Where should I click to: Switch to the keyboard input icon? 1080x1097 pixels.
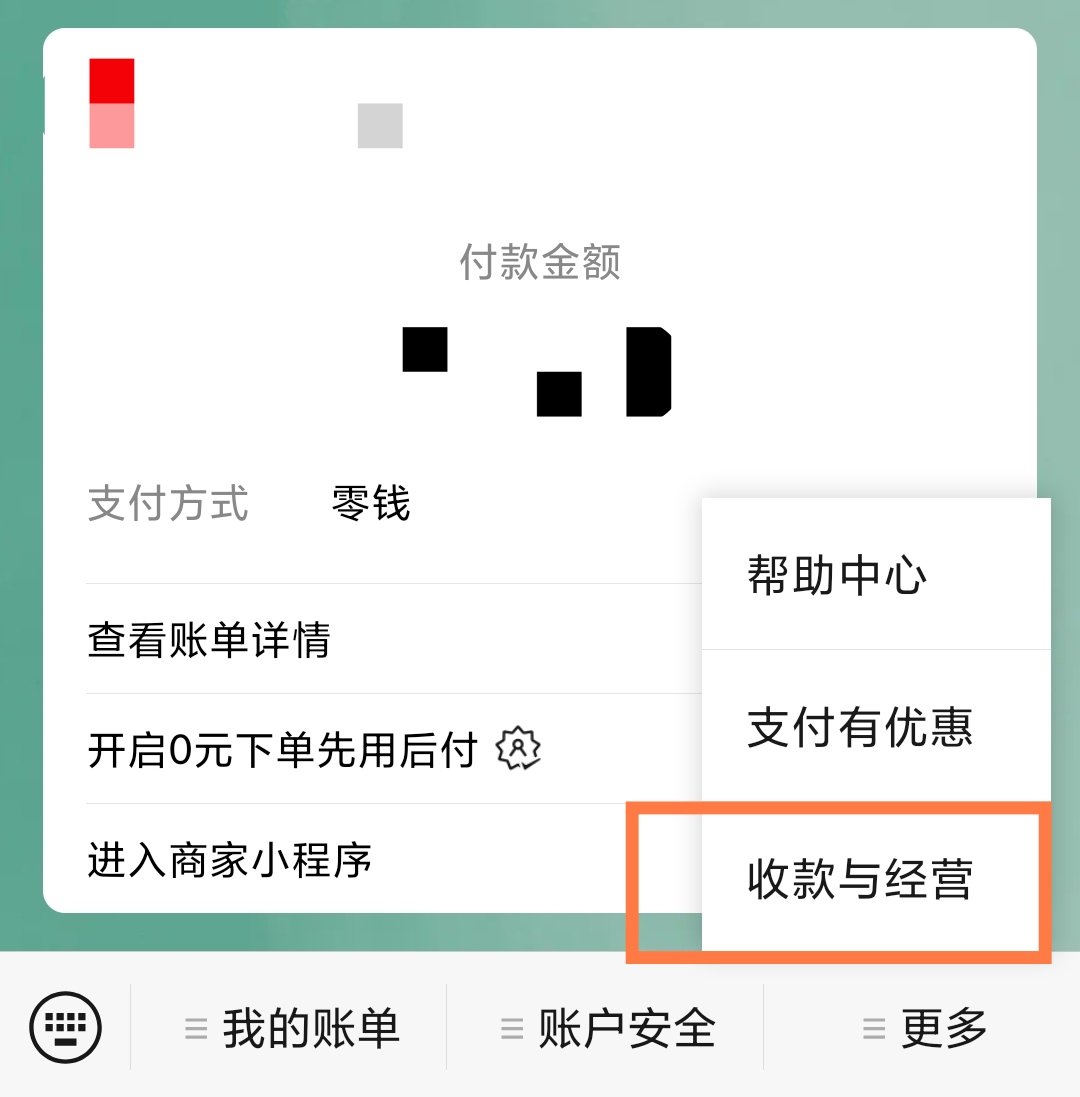pos(66,1027)
